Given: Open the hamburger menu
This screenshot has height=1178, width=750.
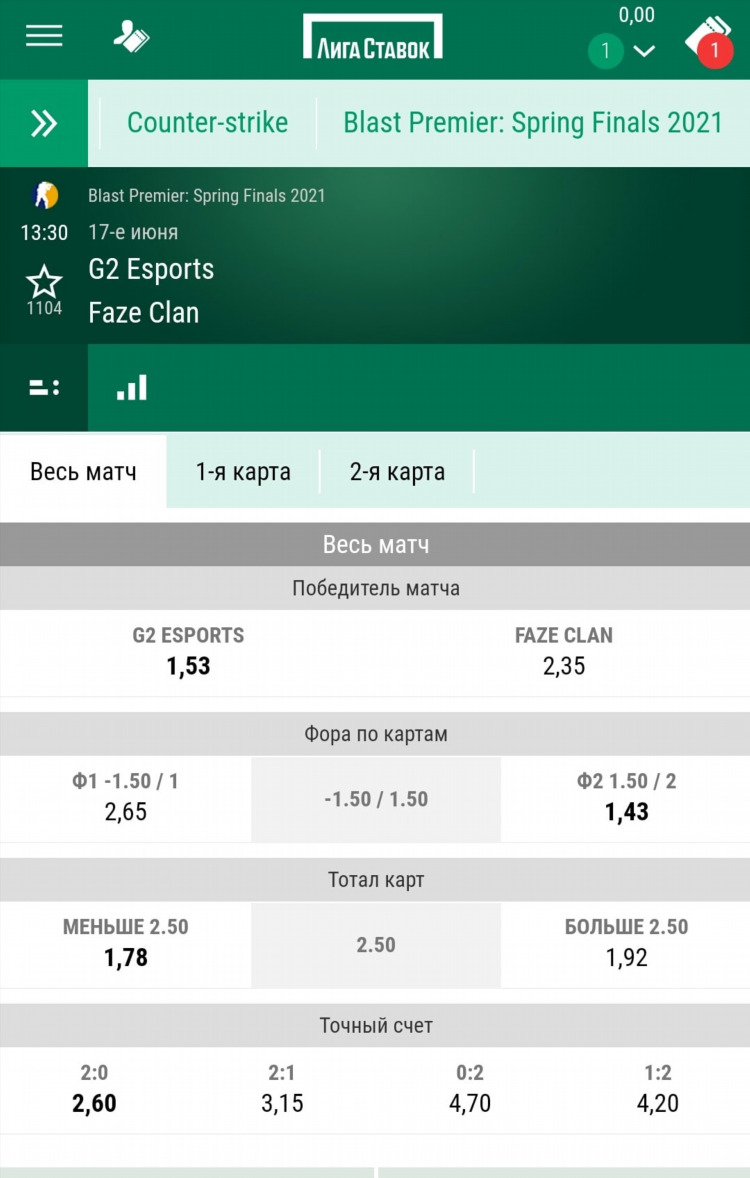Looking at the screenshot, I should [44, 36].
